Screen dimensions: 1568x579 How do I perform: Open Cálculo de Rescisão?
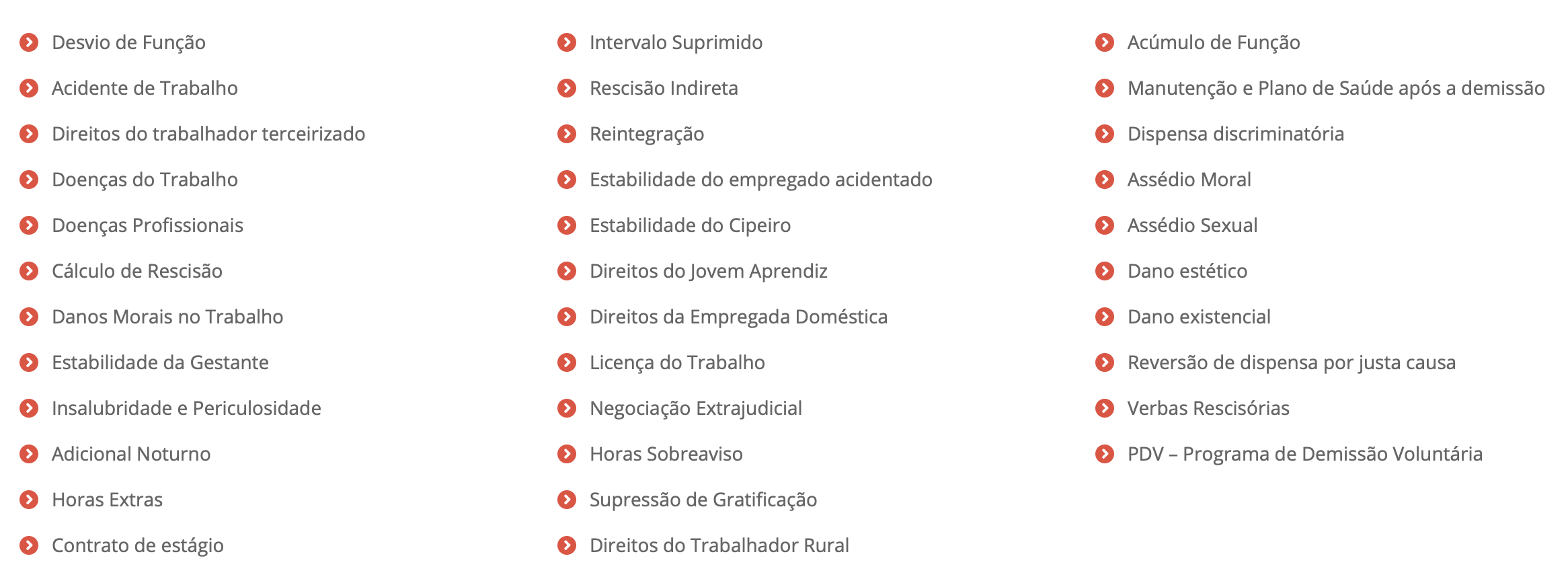(x=137, y=271)
